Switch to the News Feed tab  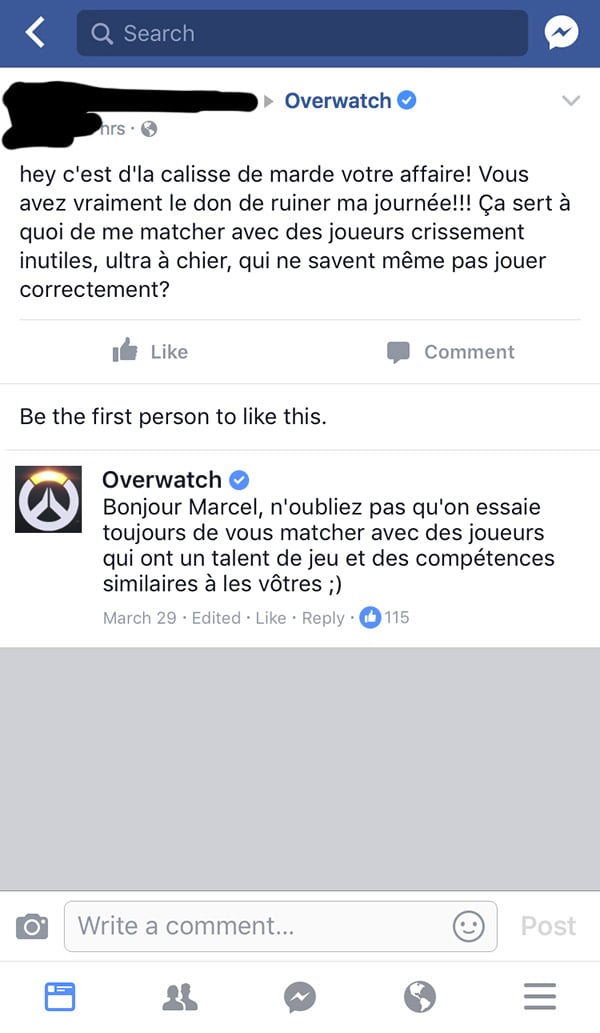tap(60, 996)
